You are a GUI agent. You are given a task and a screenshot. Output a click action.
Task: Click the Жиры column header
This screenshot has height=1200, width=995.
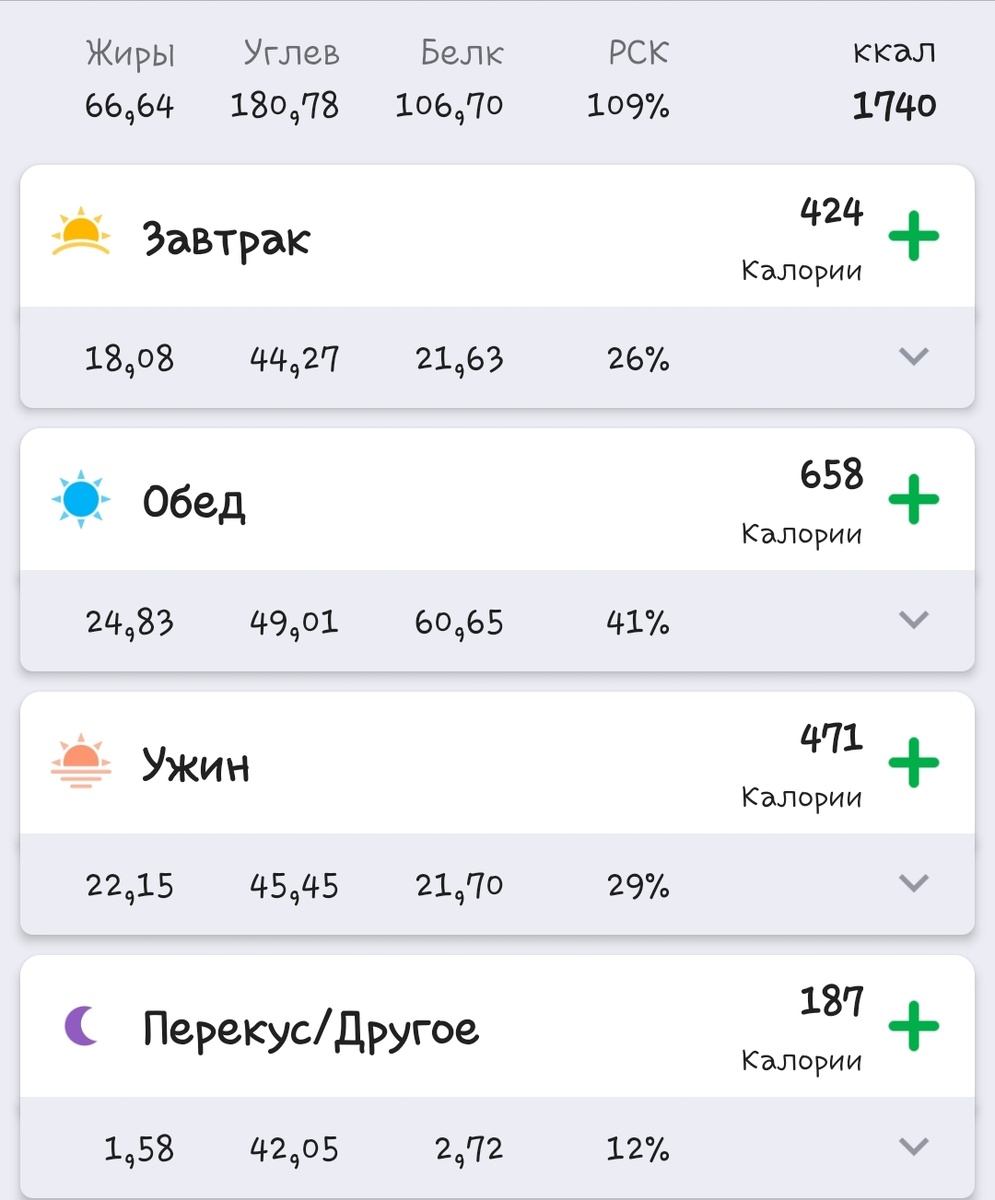[130, 54]
